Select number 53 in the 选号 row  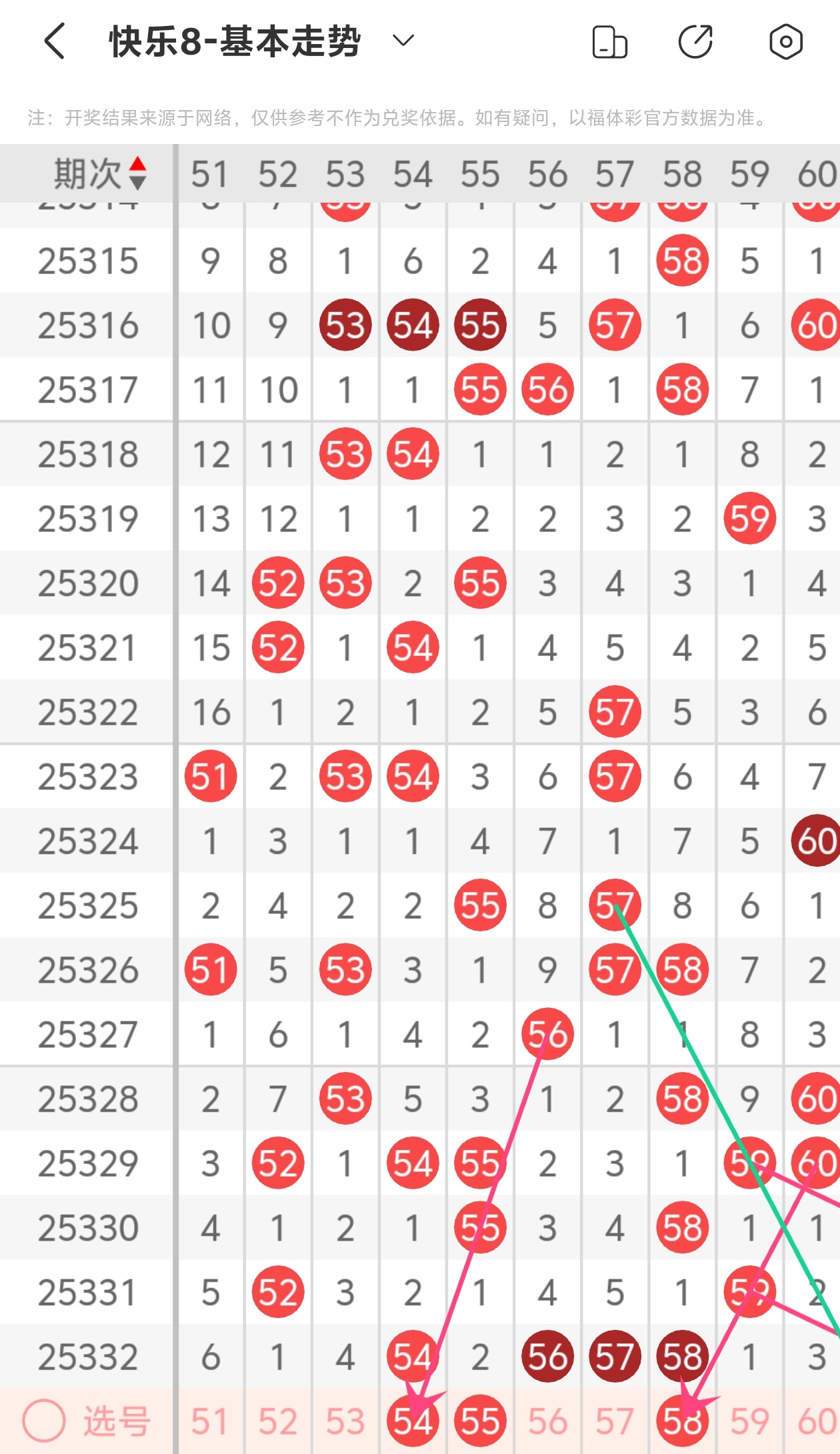[345, 1421]
